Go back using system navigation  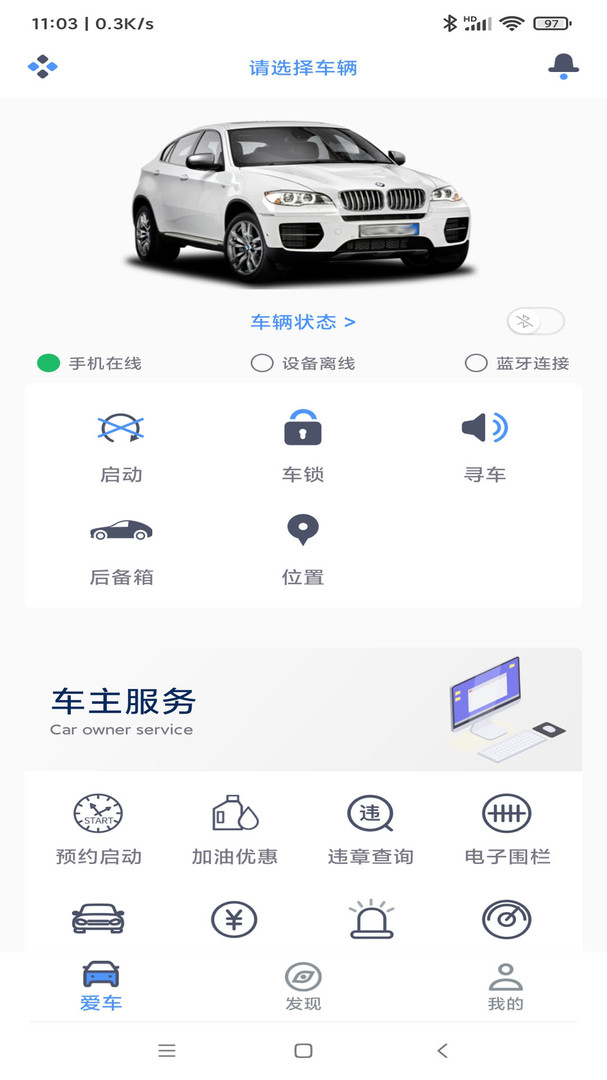click(442, 1050)
